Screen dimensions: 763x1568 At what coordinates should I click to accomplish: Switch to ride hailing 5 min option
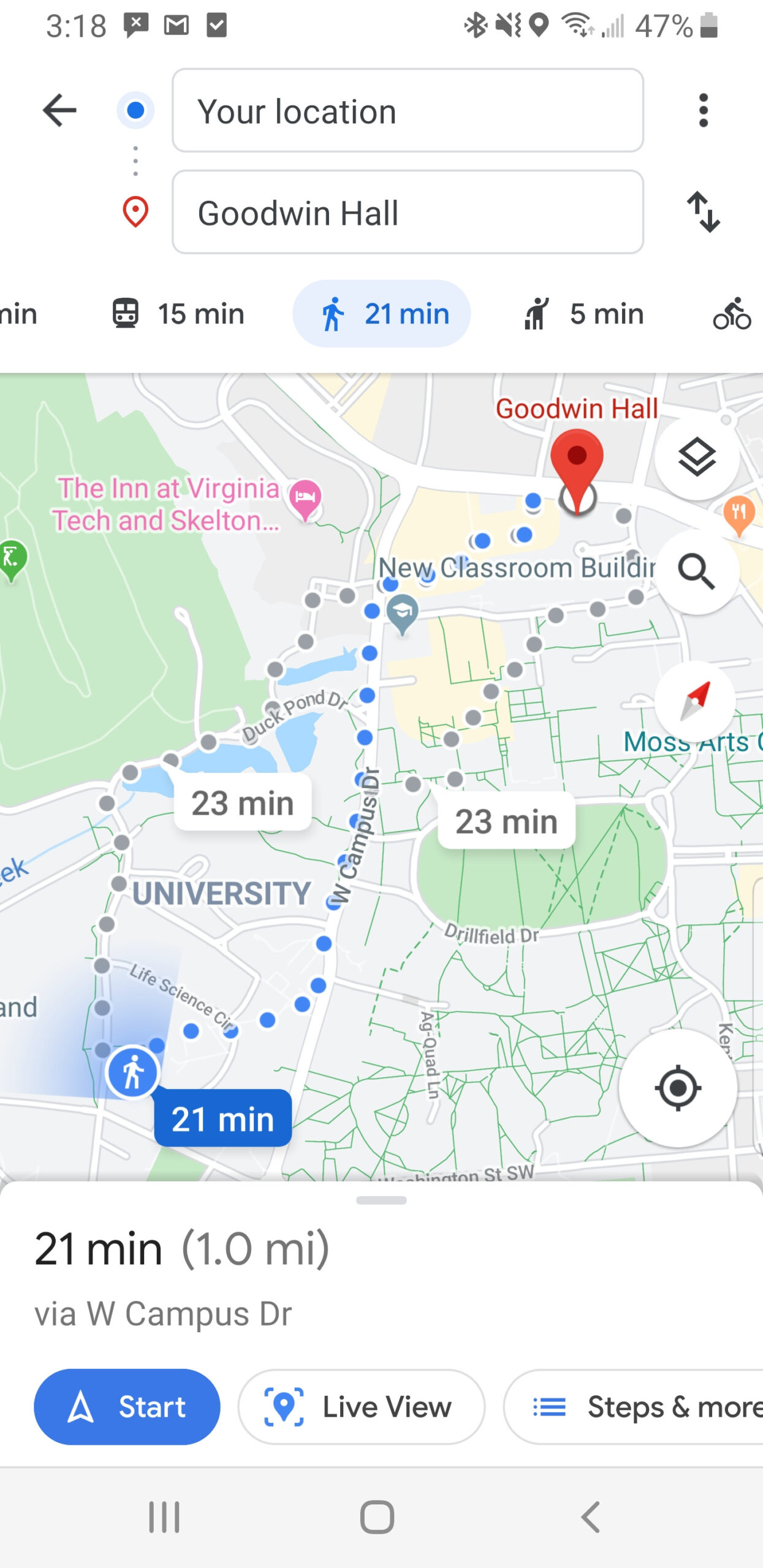tap(583, 314)
